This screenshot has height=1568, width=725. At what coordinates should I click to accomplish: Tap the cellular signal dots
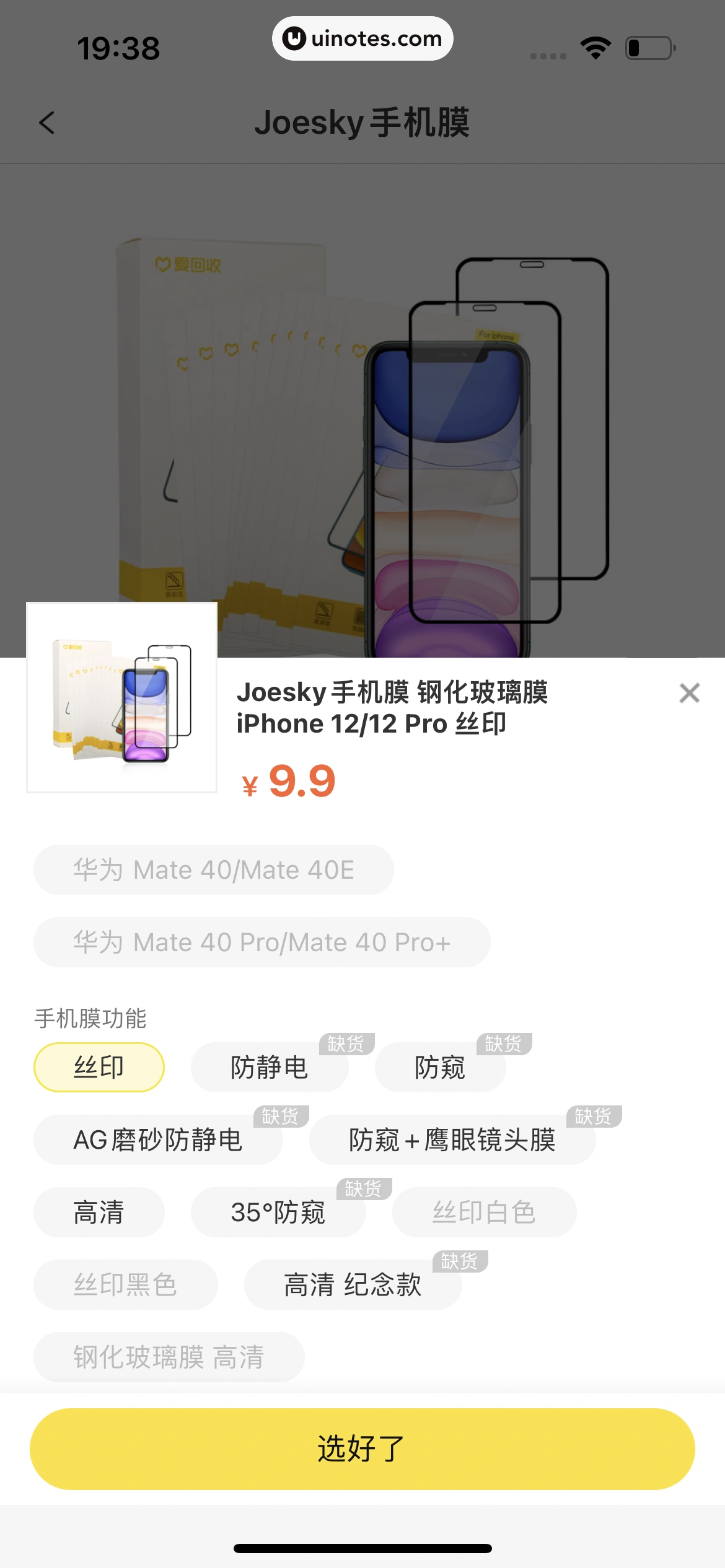point(544,54)
